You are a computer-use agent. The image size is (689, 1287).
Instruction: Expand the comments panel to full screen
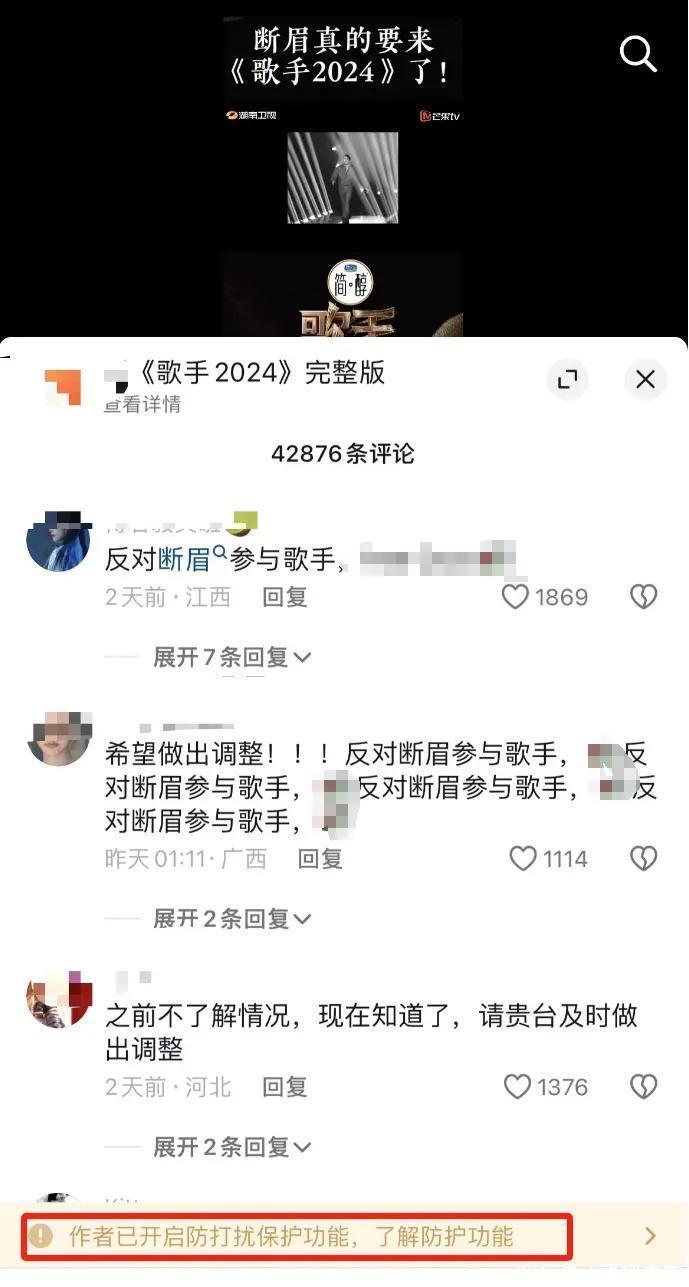[567, 379]
